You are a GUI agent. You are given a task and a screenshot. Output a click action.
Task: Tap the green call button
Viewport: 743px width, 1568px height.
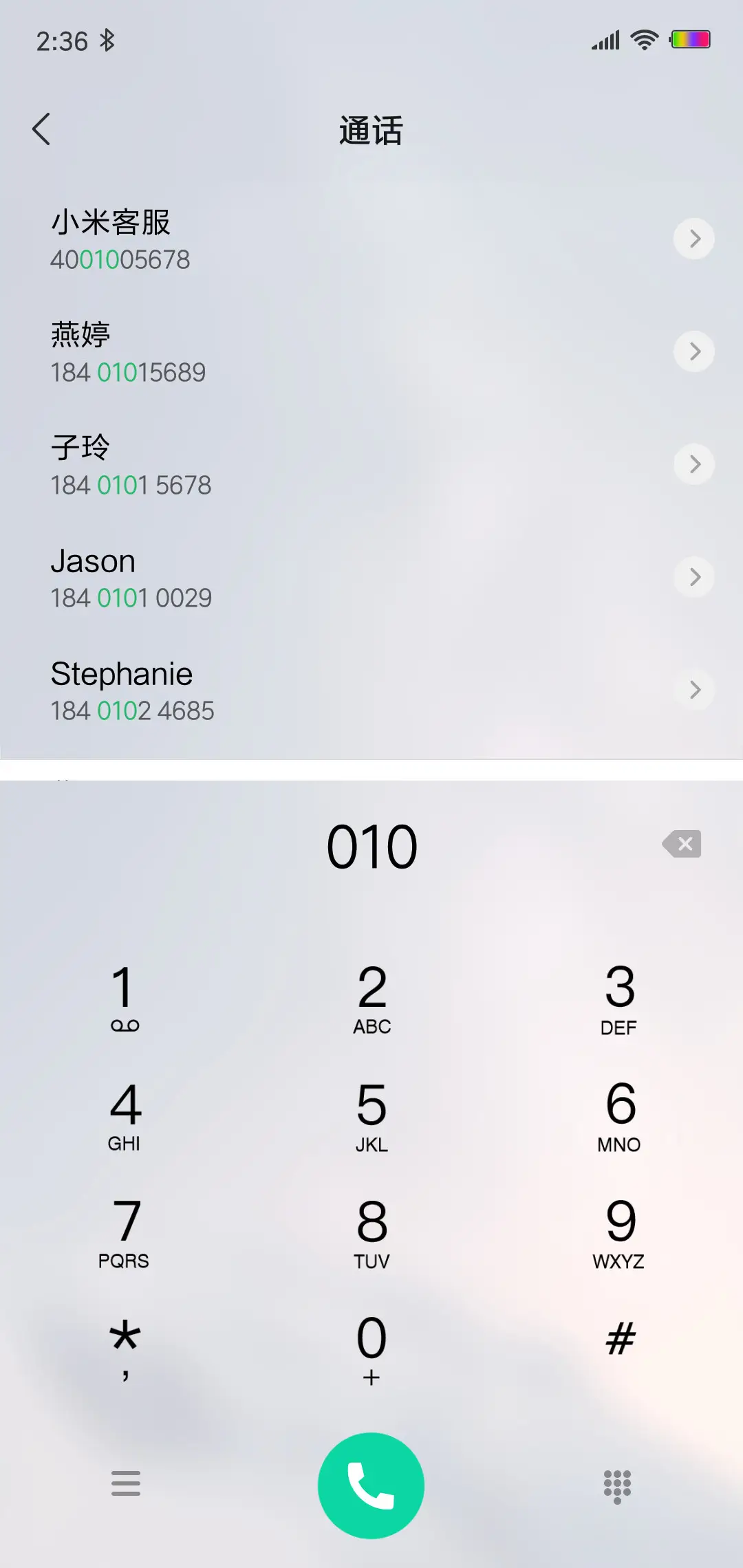(370, 1485)
